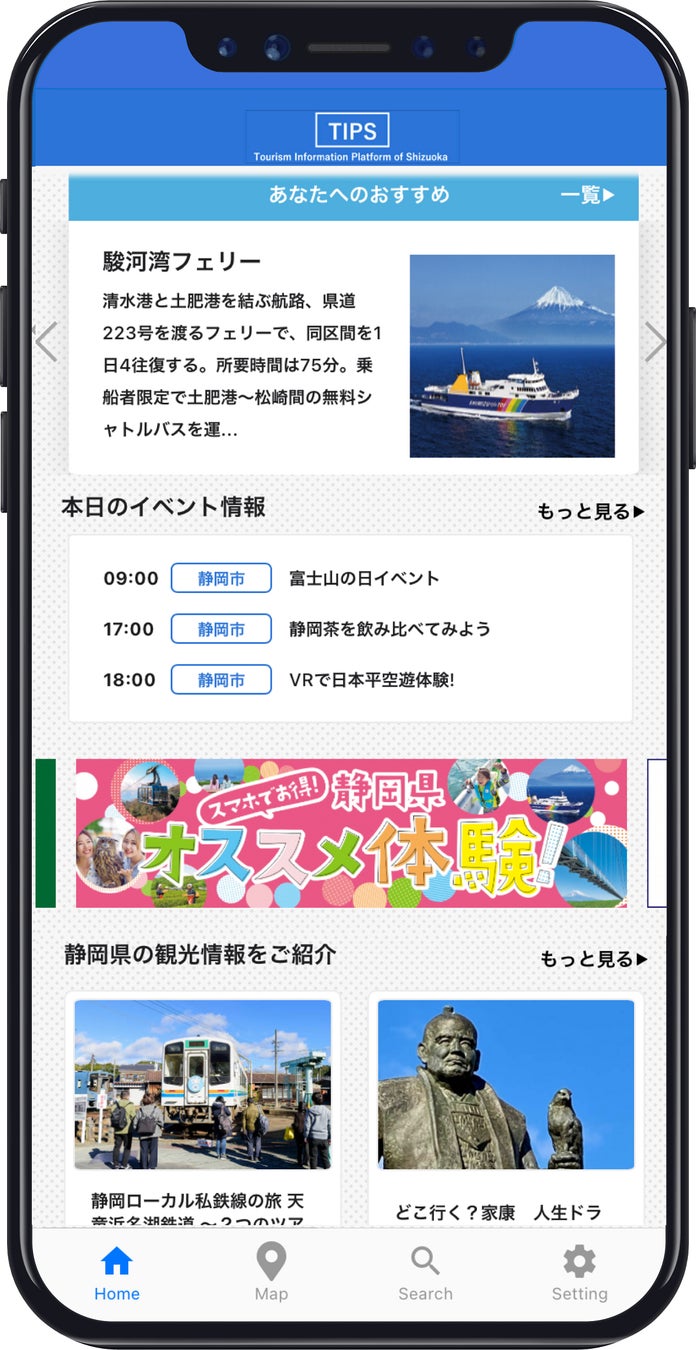The height and width of the screenshot is (1350, 696).
Task: Open the Setting tab
Action: tap(579, 1273)
